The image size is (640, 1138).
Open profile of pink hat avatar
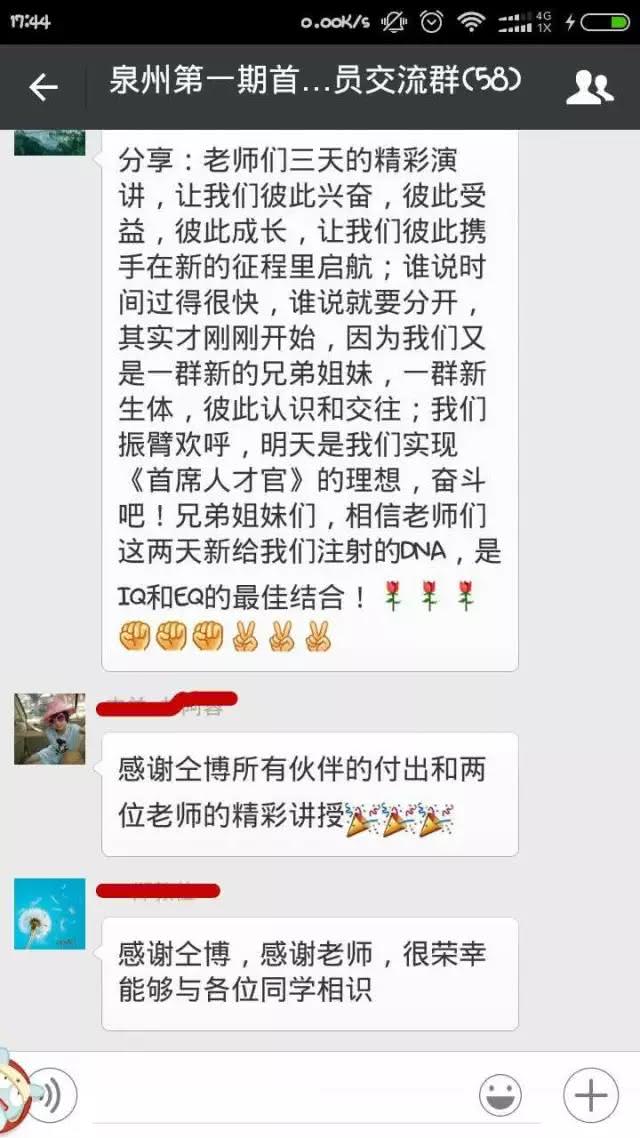pos(50,729)
